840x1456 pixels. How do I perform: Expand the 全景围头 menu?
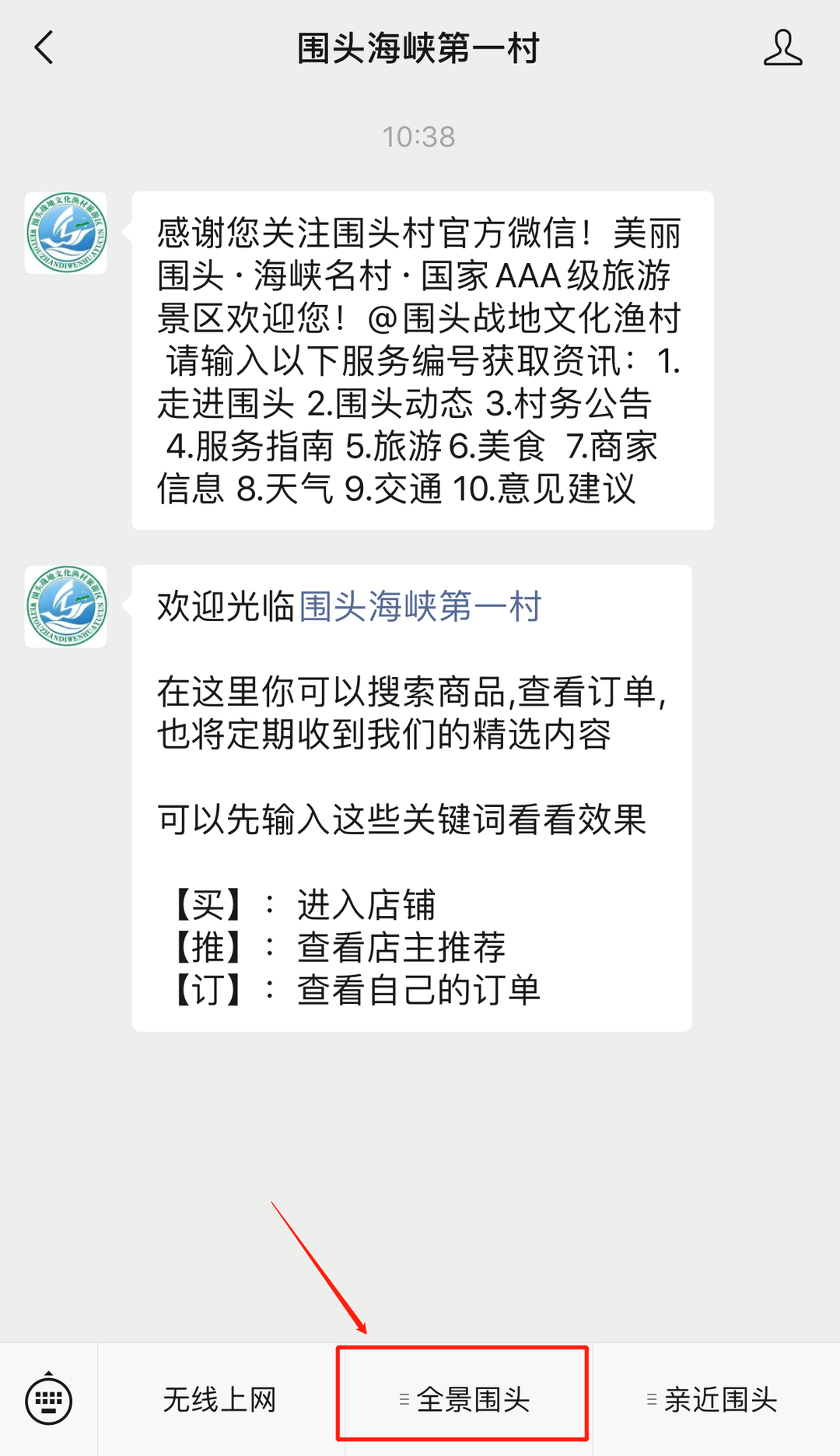pyautogui.click(x=464, y=1400)
